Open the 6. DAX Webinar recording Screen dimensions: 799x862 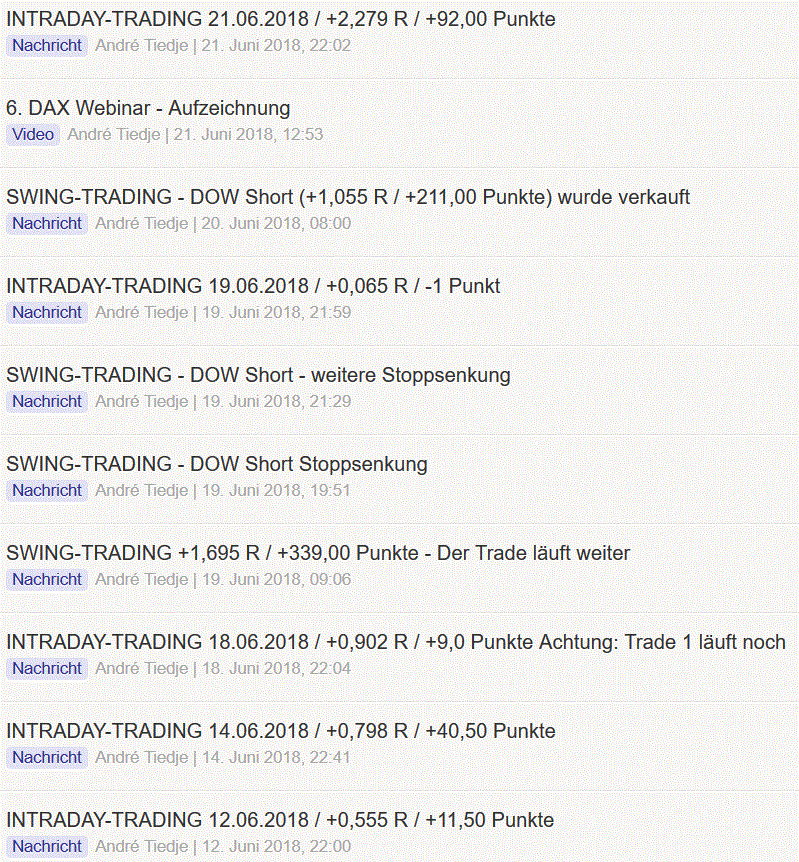(148, 108)
